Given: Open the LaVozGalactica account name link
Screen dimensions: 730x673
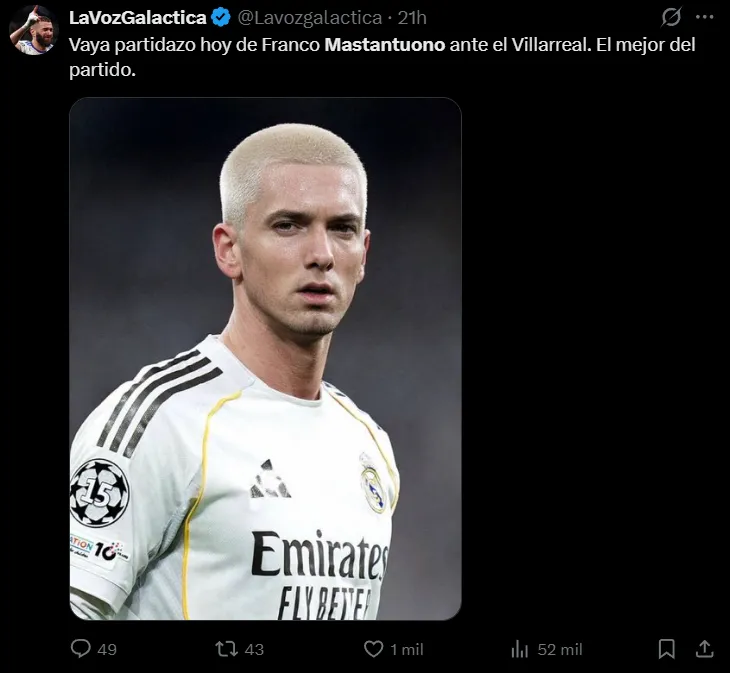Looking at the screenshot, I should coord(137,17).
